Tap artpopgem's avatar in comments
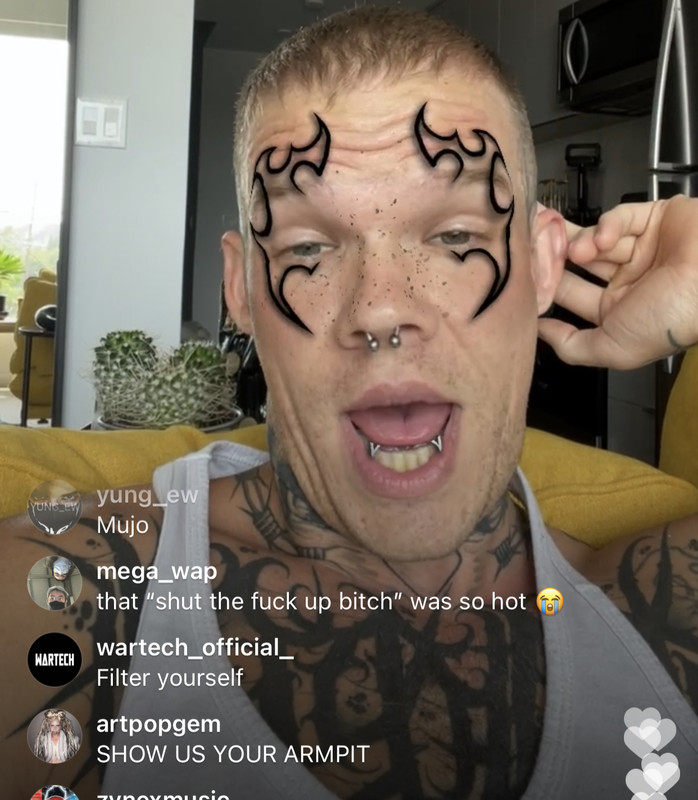The image size is (698, 800). tap(54, 736)
